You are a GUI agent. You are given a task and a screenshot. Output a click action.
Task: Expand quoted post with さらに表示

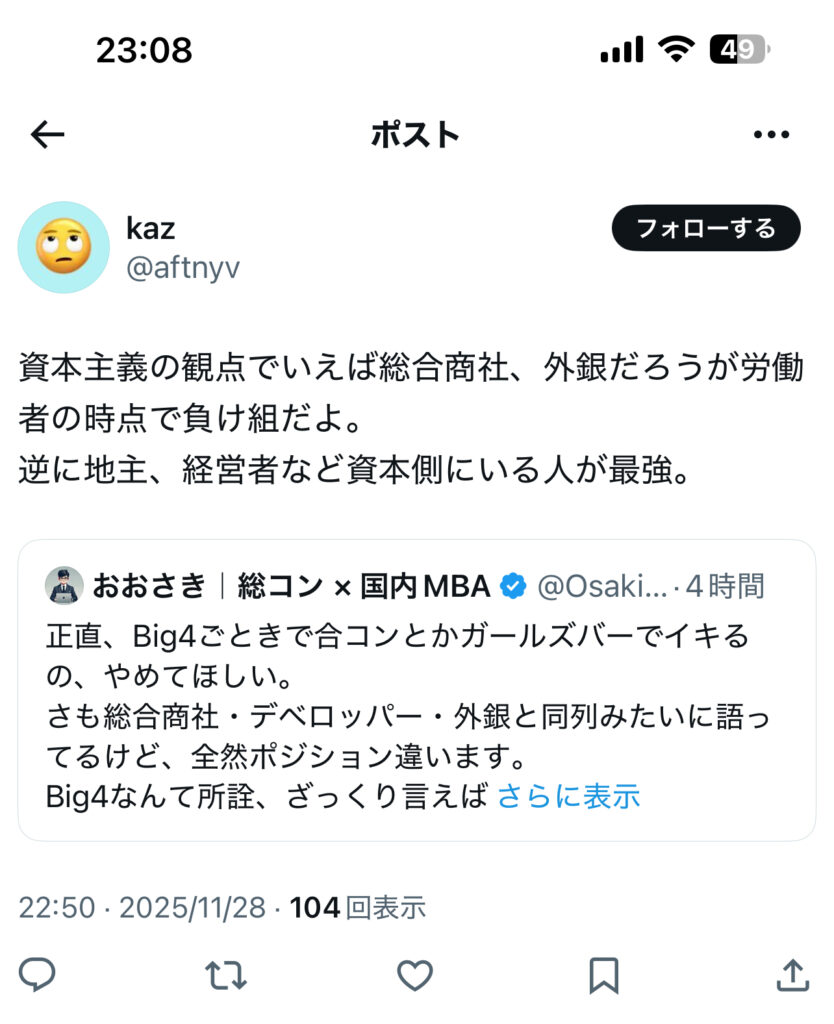click(568, 796)
